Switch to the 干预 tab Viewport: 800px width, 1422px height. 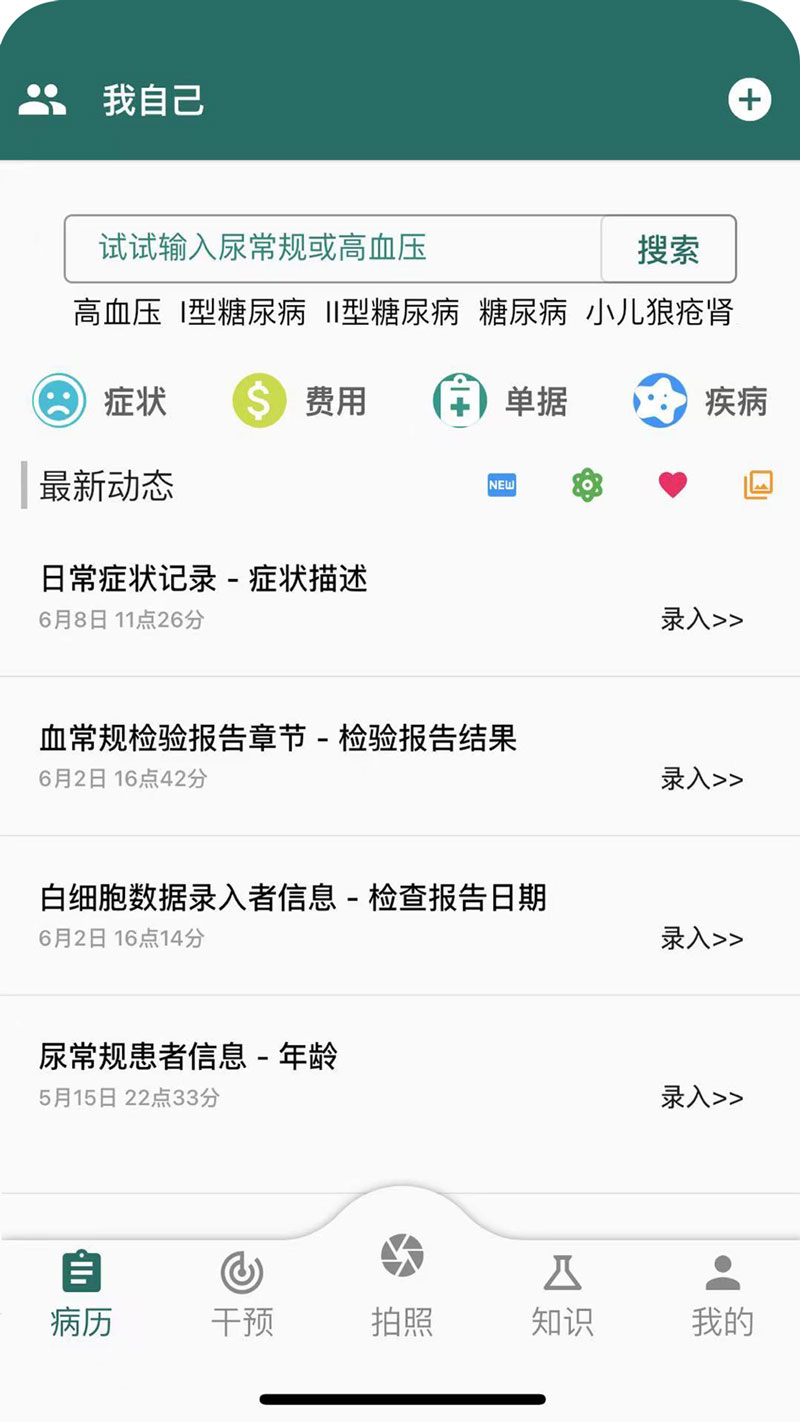point(242,1296)
